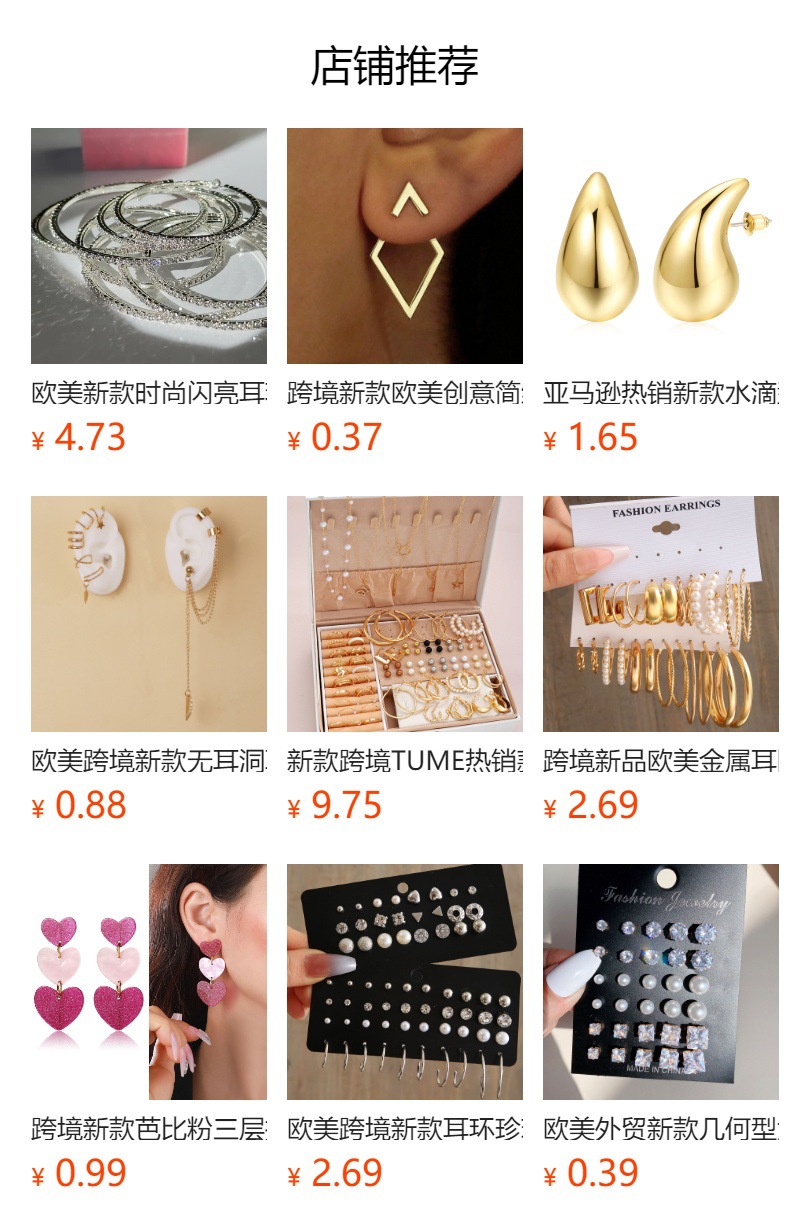Screen dimensions: 790x1232
Task: Open the 亚马逊热销新款水滴 gold earrings
Action: point(661,246)
